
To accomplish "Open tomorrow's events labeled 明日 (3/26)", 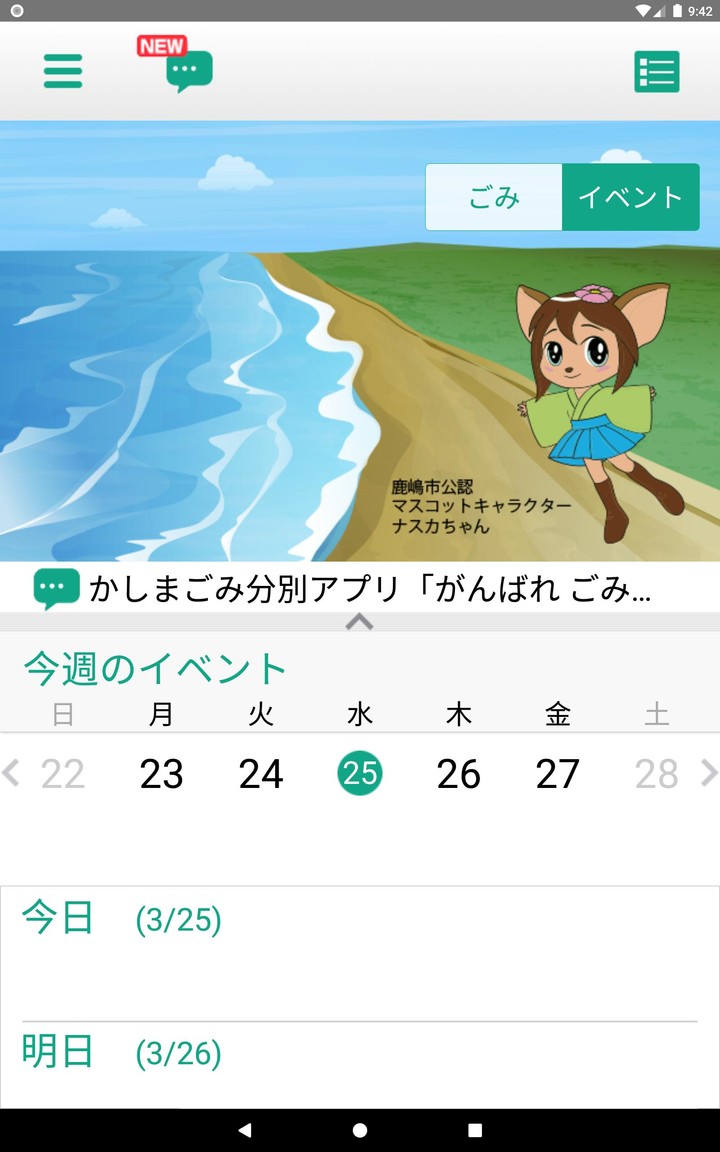I will (x=360, y=1052).
